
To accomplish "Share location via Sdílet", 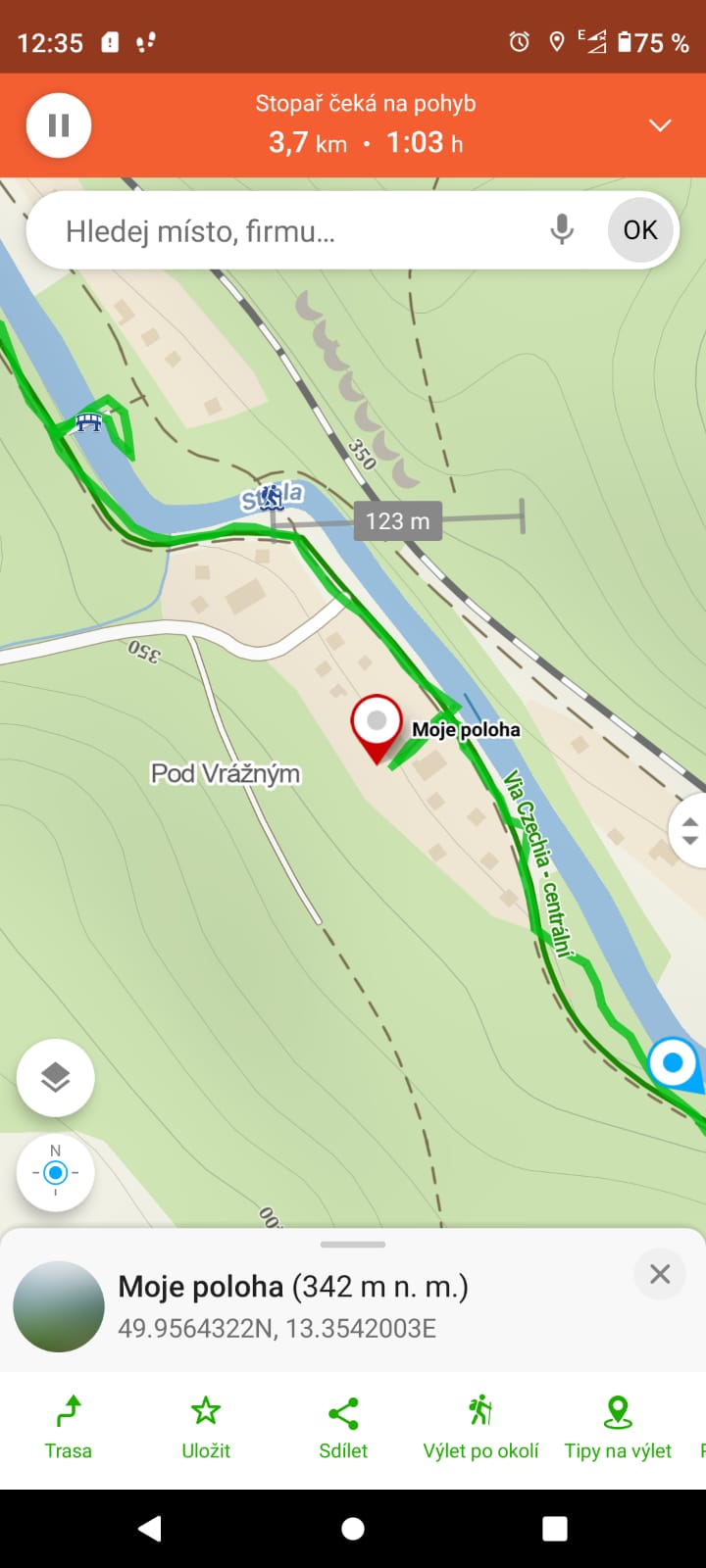I will [343, 1428].
